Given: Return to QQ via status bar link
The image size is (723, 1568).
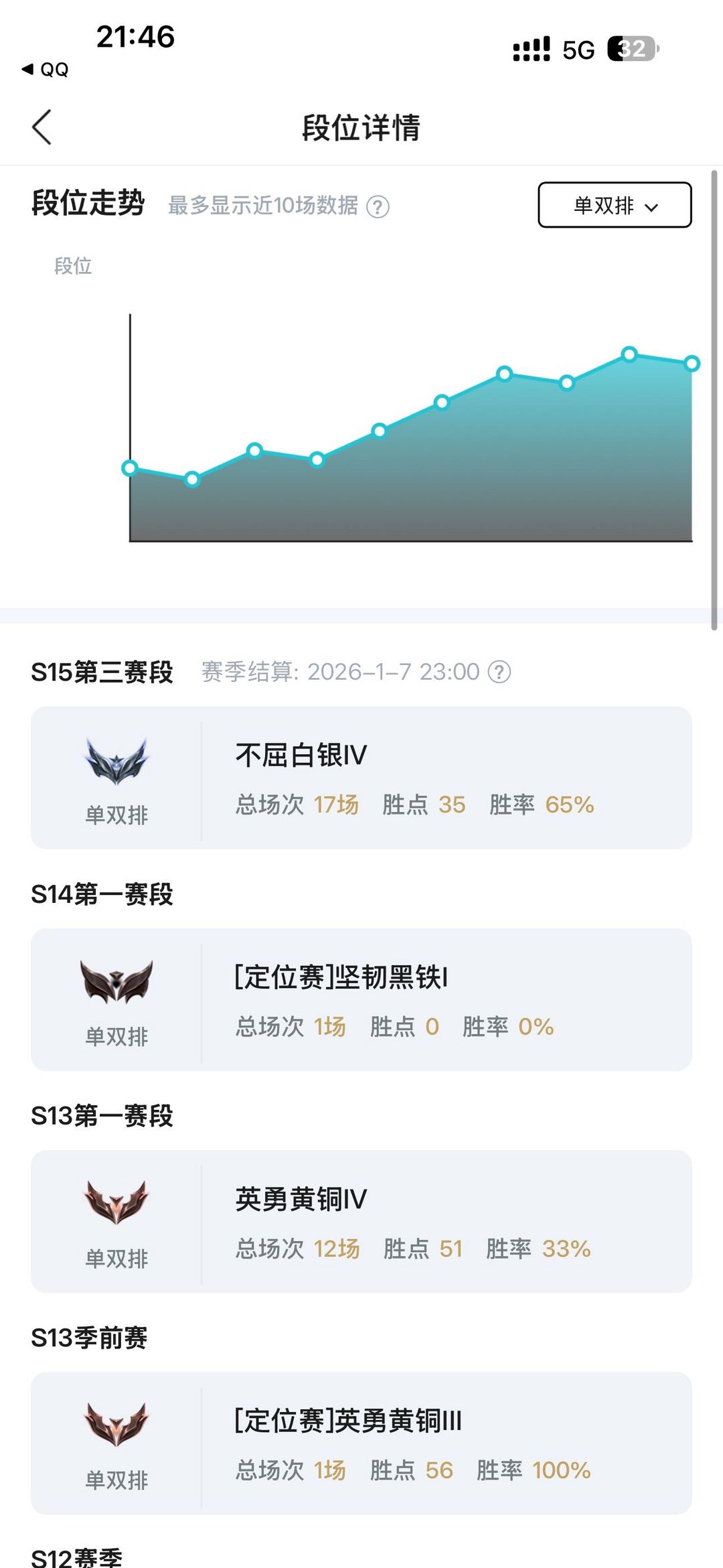Looking at the screenshot, I should (46, 70).
